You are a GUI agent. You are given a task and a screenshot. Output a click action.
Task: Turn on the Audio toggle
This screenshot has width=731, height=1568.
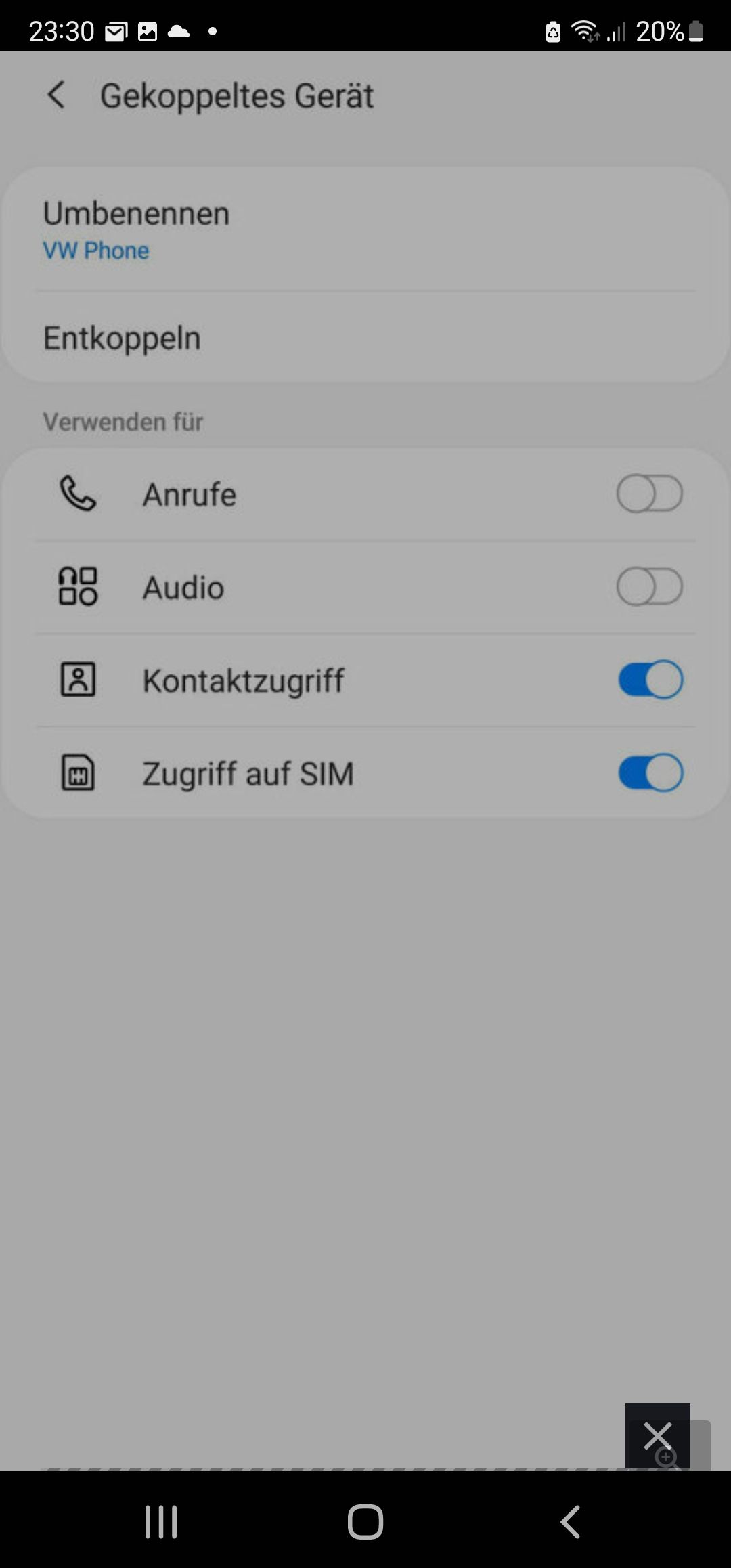pos(649,586)
